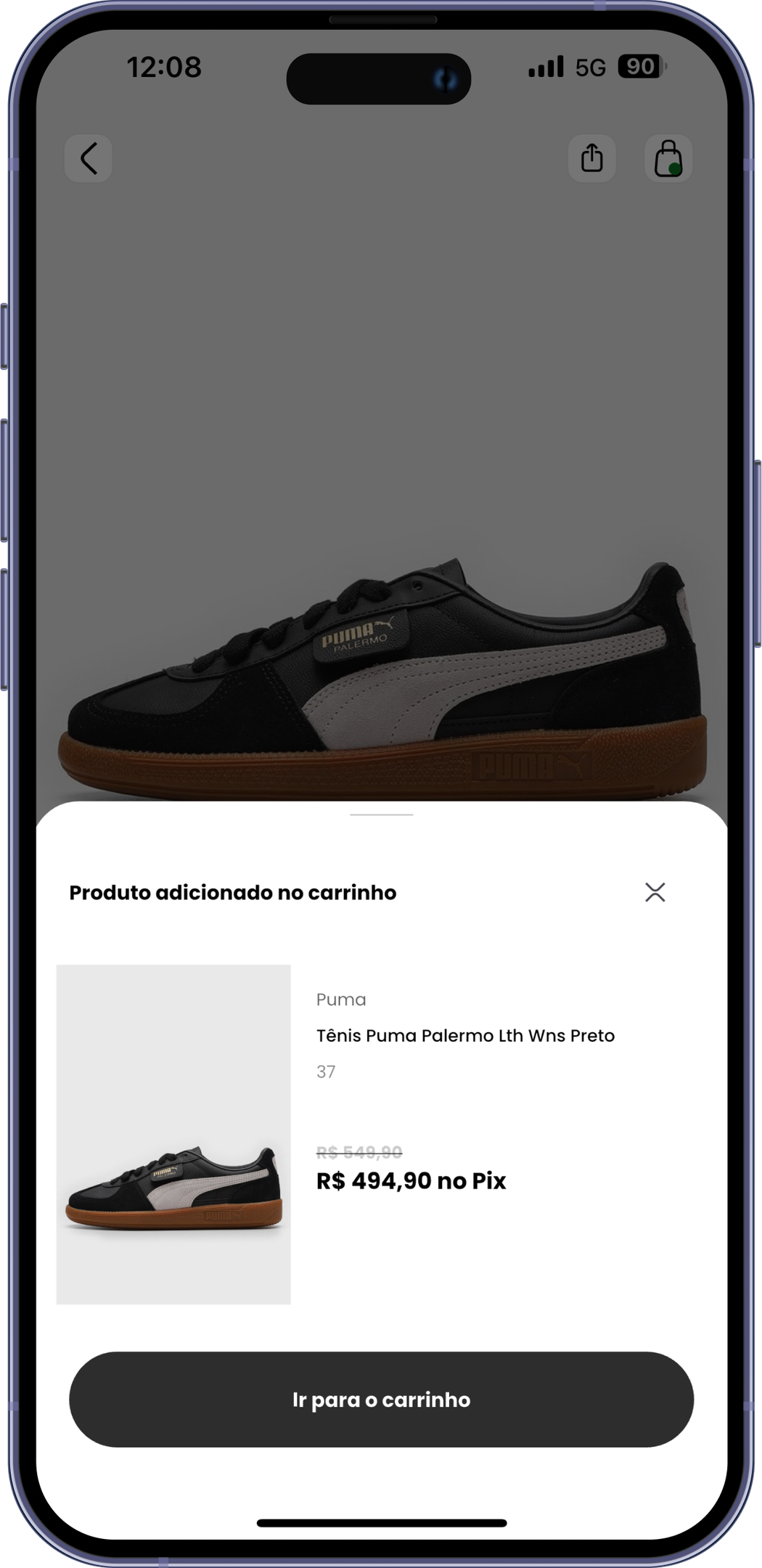The image size is (762, 1568).
Task: Go back using the top arrow
Action: (x=89, y=158)
